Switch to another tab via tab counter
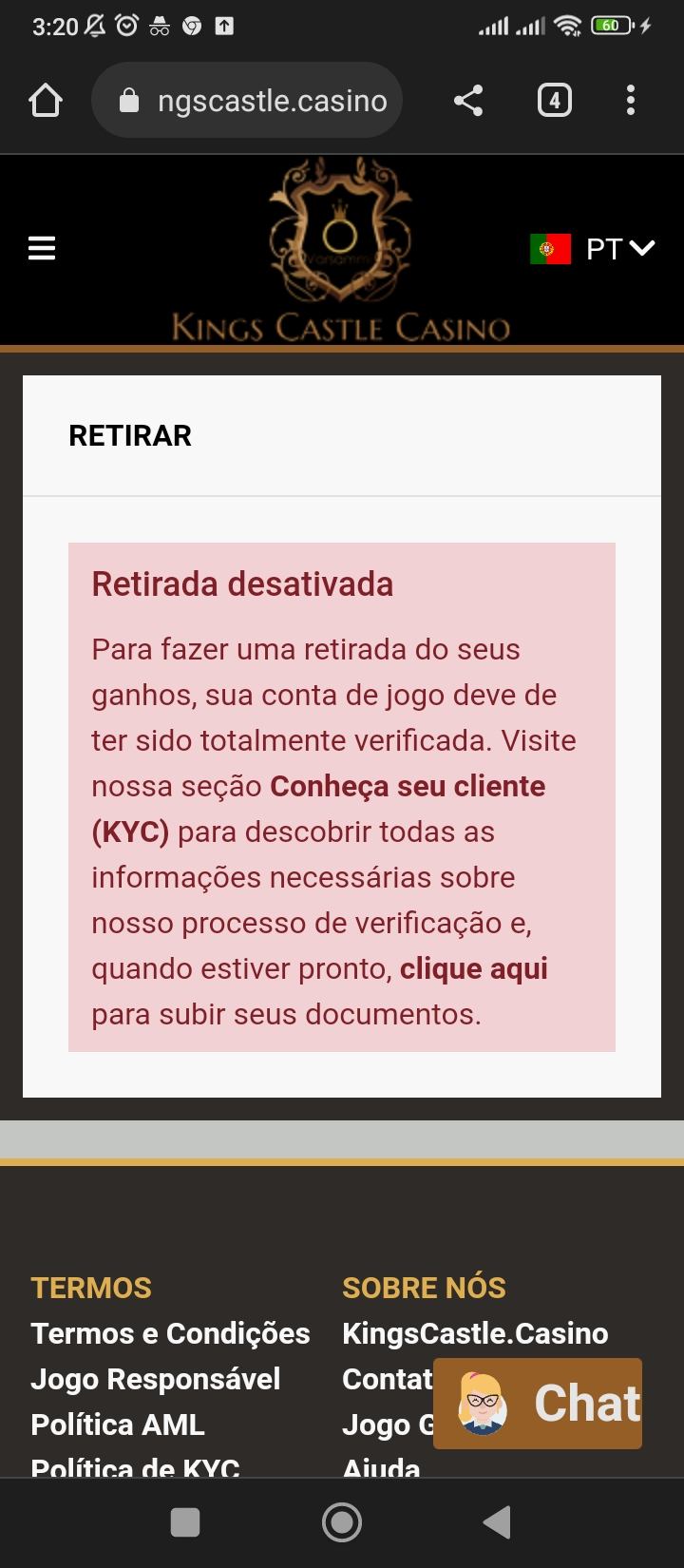The image size is (684, 1568). click(555, 99)
